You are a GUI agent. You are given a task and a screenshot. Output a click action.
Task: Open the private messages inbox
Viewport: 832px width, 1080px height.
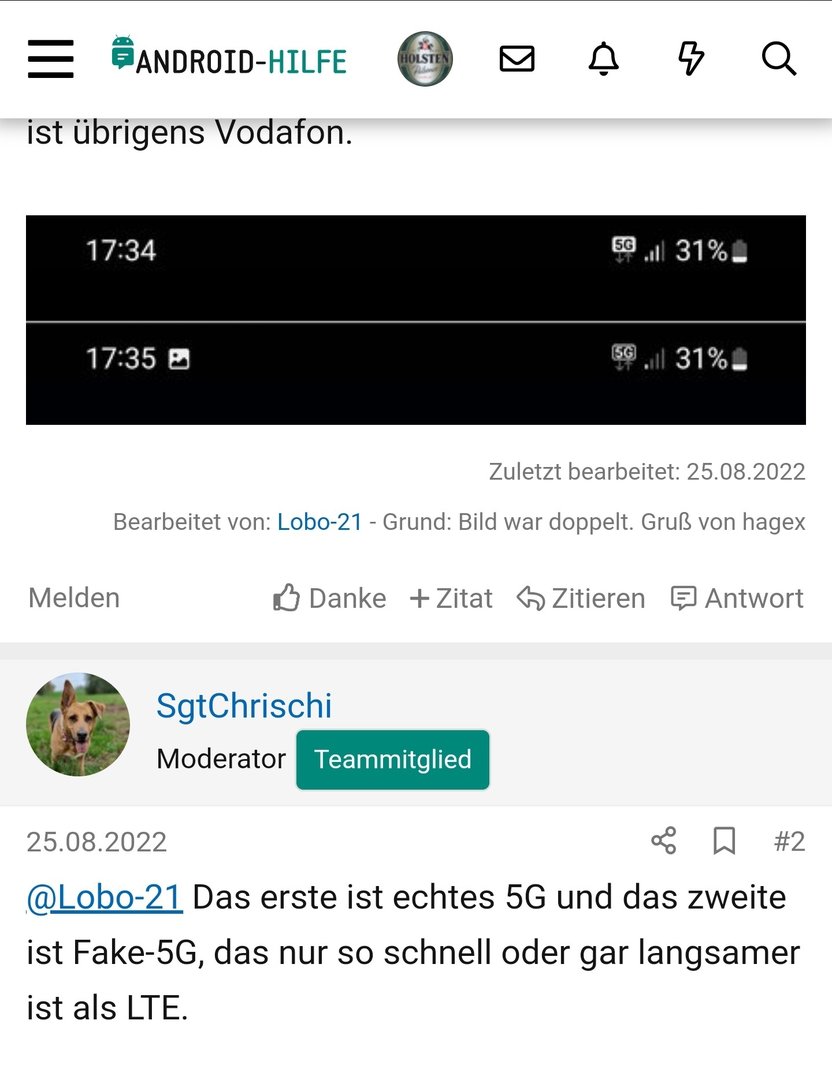517,59
